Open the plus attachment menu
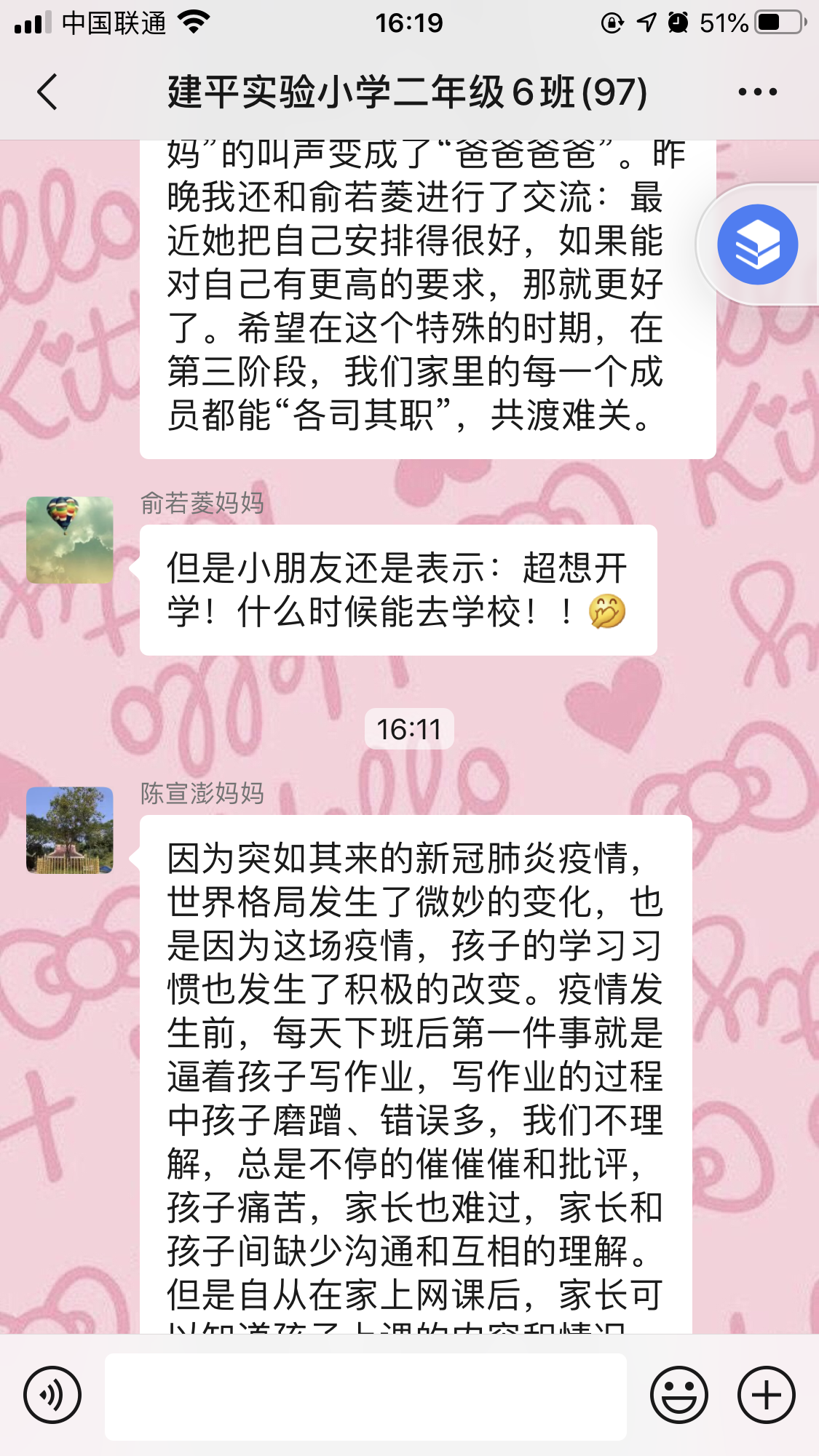 [766, 1395]
